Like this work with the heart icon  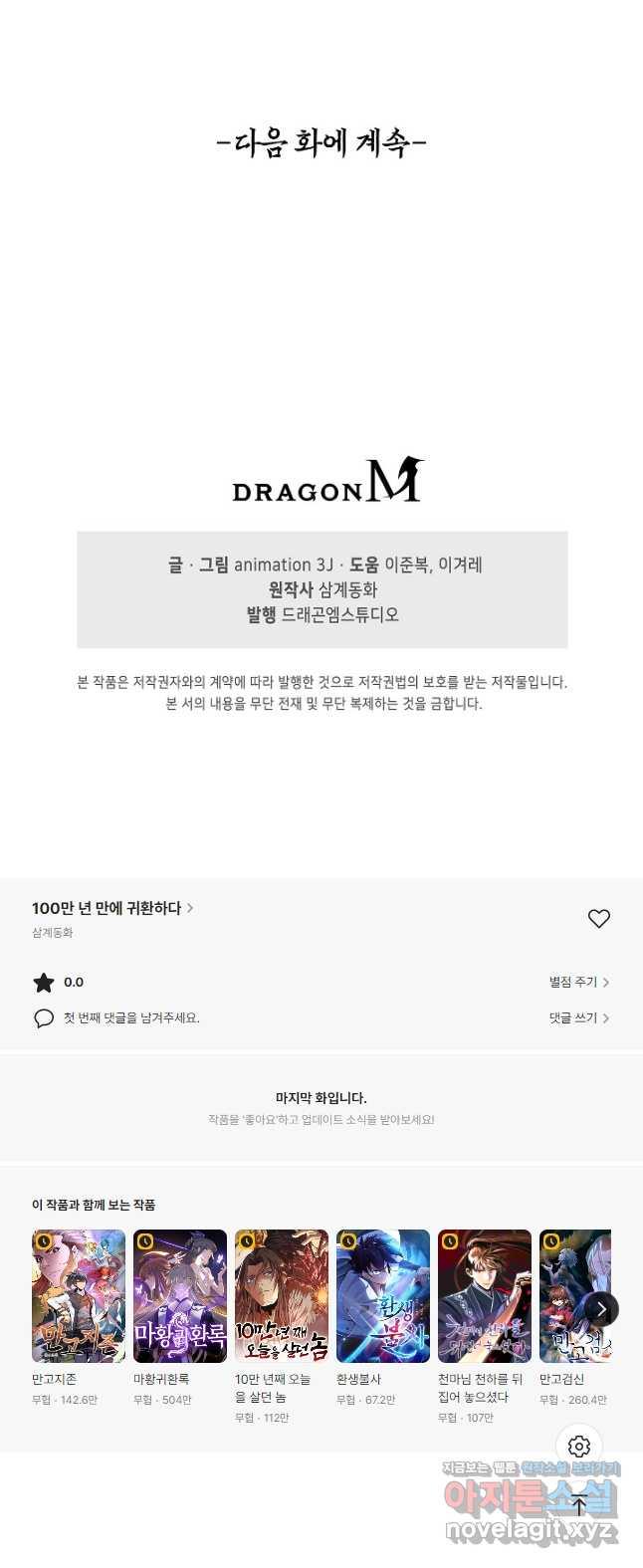point(598,919)
